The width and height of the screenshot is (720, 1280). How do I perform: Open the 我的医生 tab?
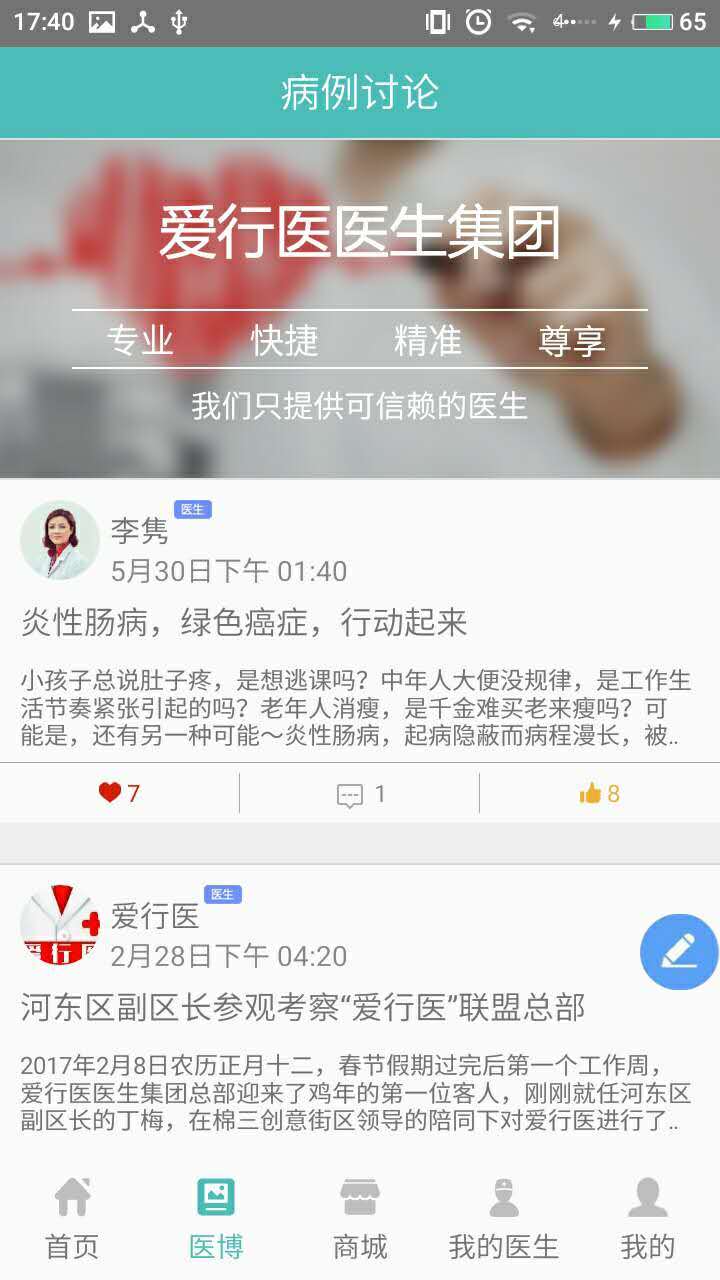coord(504,1218)
